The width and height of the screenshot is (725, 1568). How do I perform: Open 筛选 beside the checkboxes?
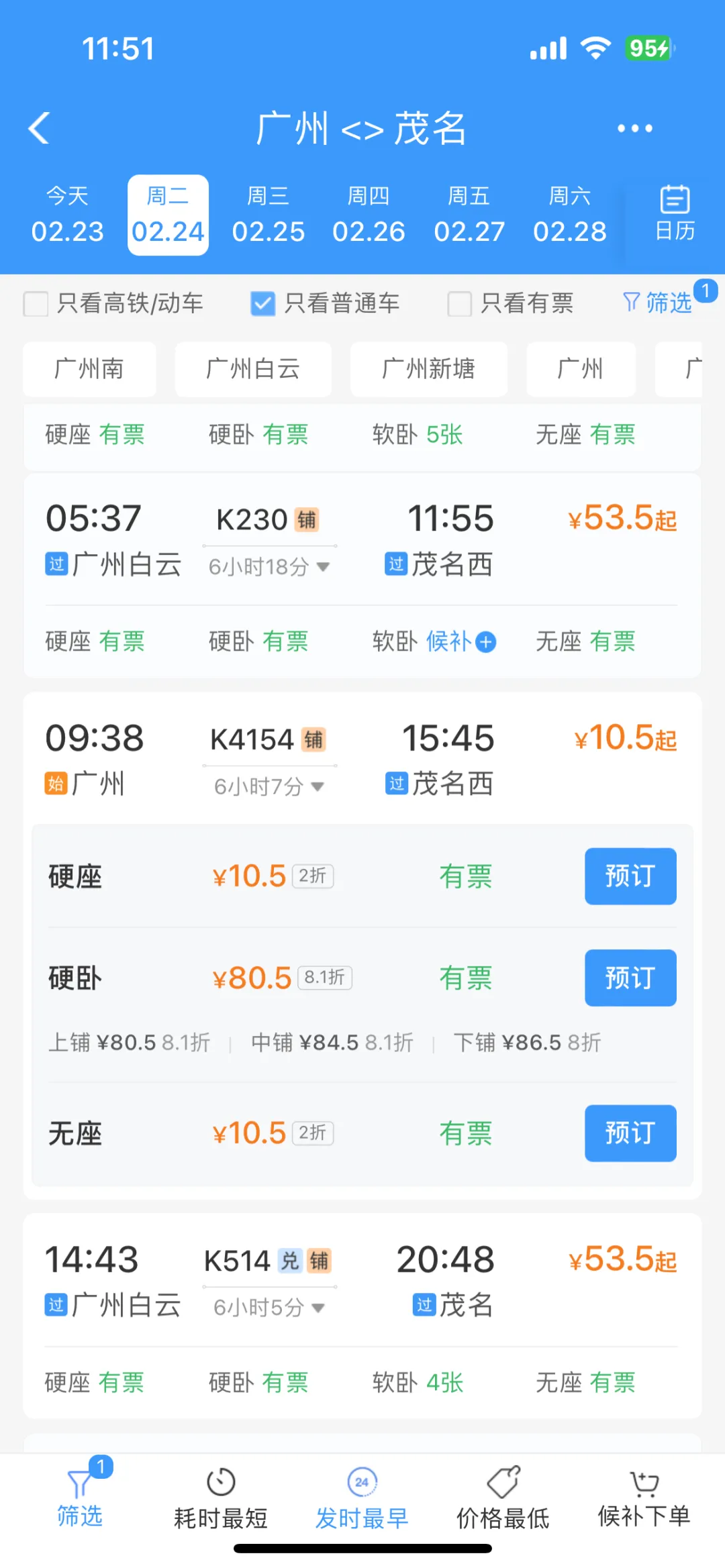(658, 303)
